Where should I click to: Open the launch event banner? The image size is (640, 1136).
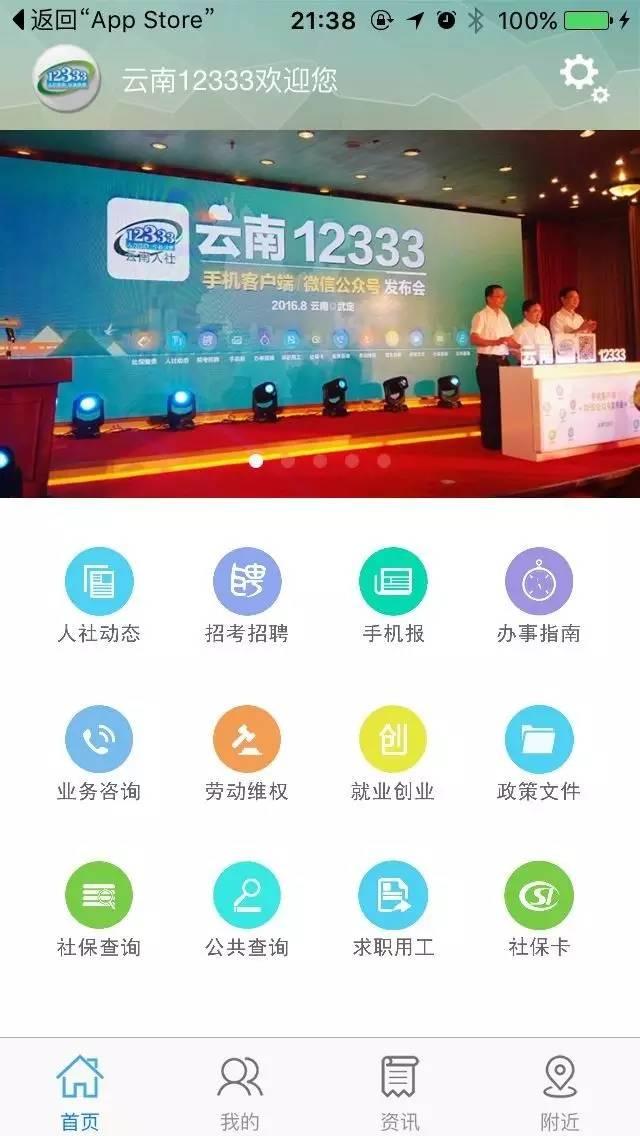point(320,314)
